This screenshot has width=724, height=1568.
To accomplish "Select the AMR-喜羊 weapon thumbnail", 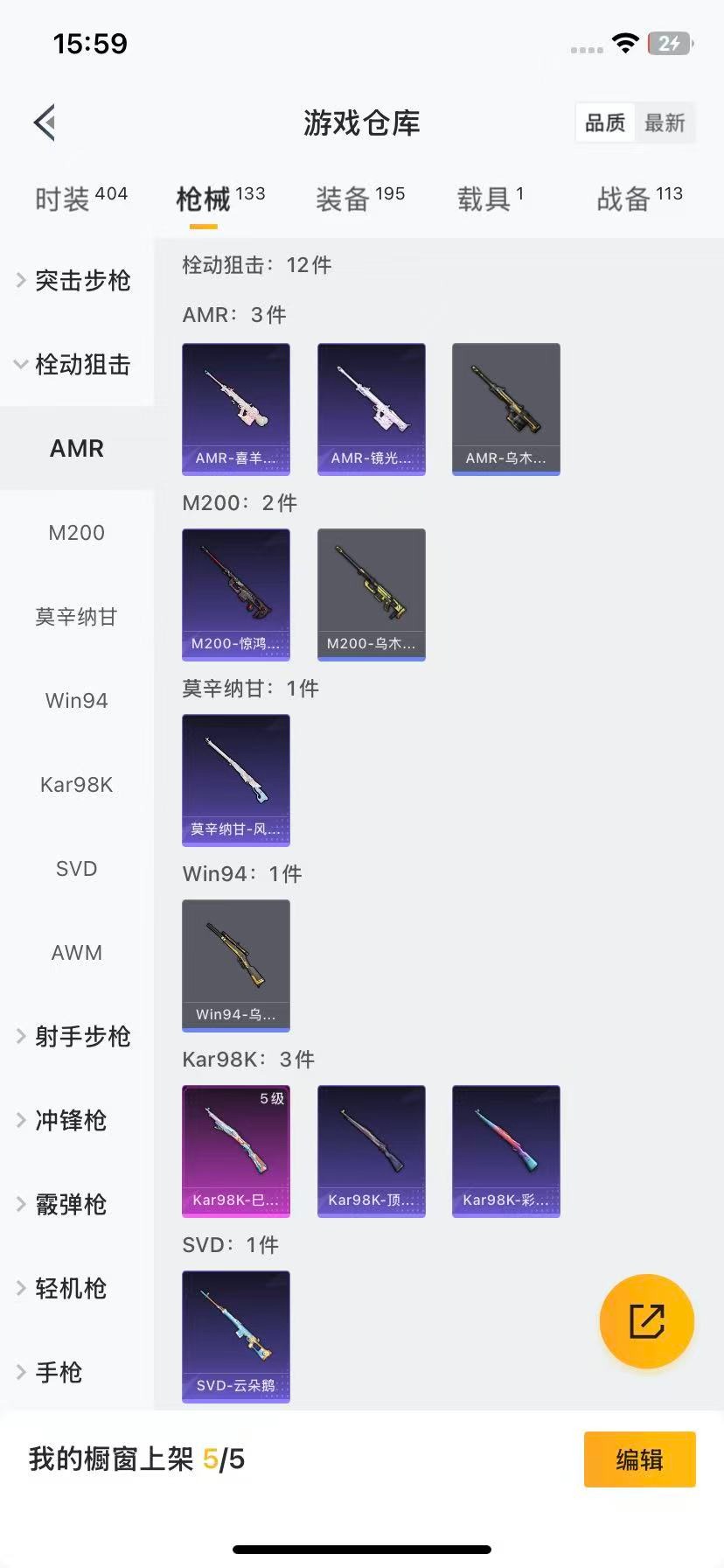I will 236,409.
